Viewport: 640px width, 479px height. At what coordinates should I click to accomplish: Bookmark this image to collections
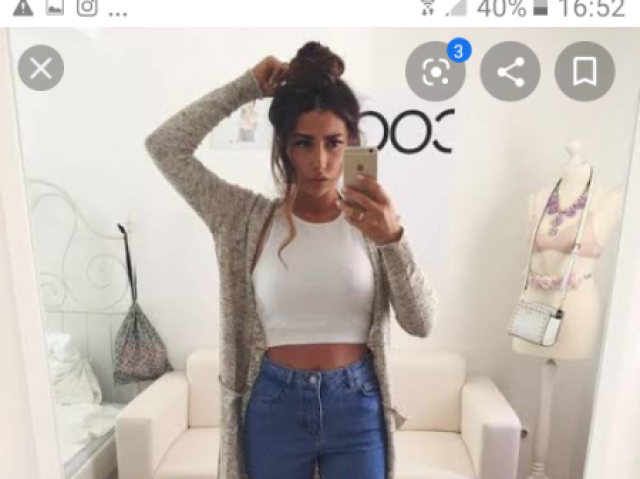point(585,72)
